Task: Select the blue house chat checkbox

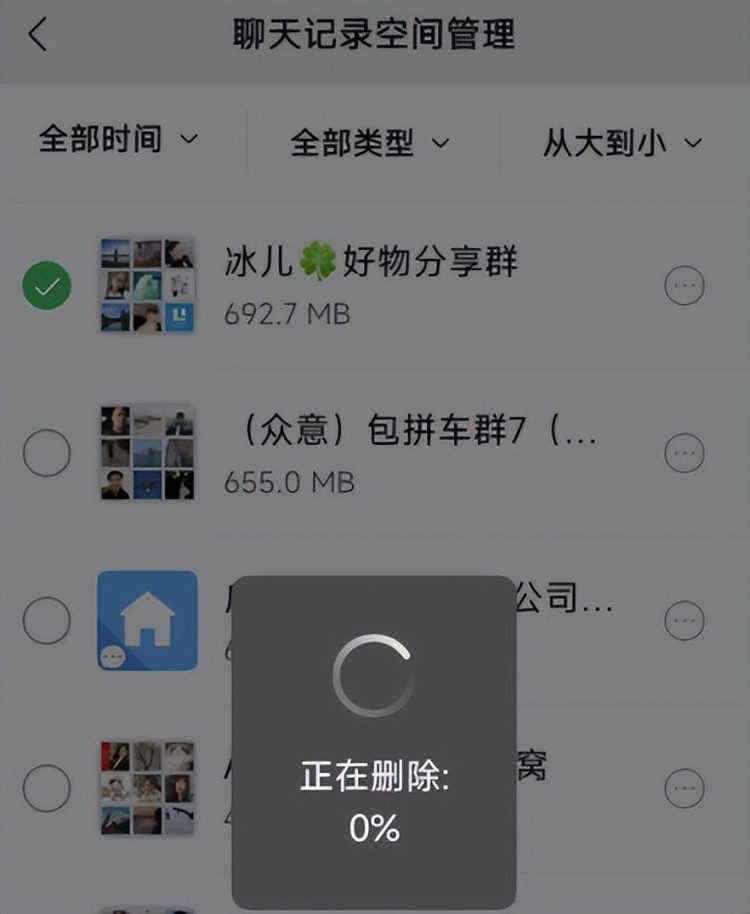Action: click(x=46, y=619)
